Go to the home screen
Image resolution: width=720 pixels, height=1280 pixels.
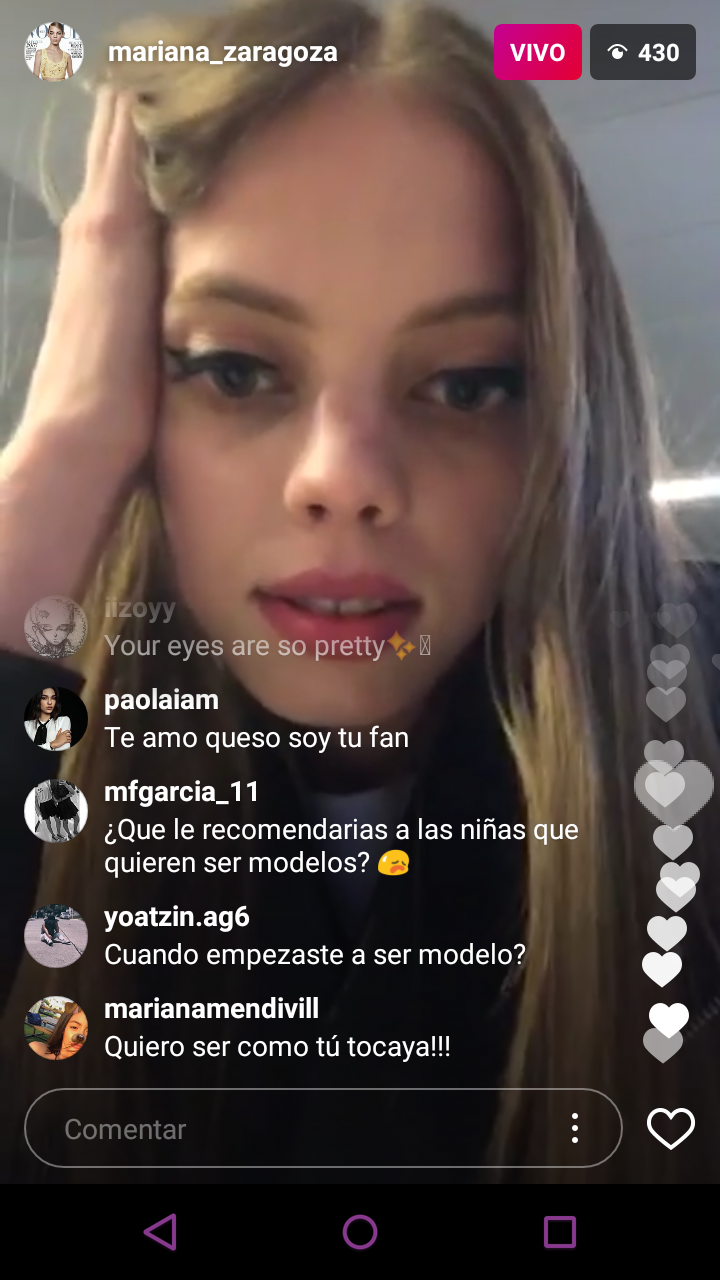point(360,1232)
